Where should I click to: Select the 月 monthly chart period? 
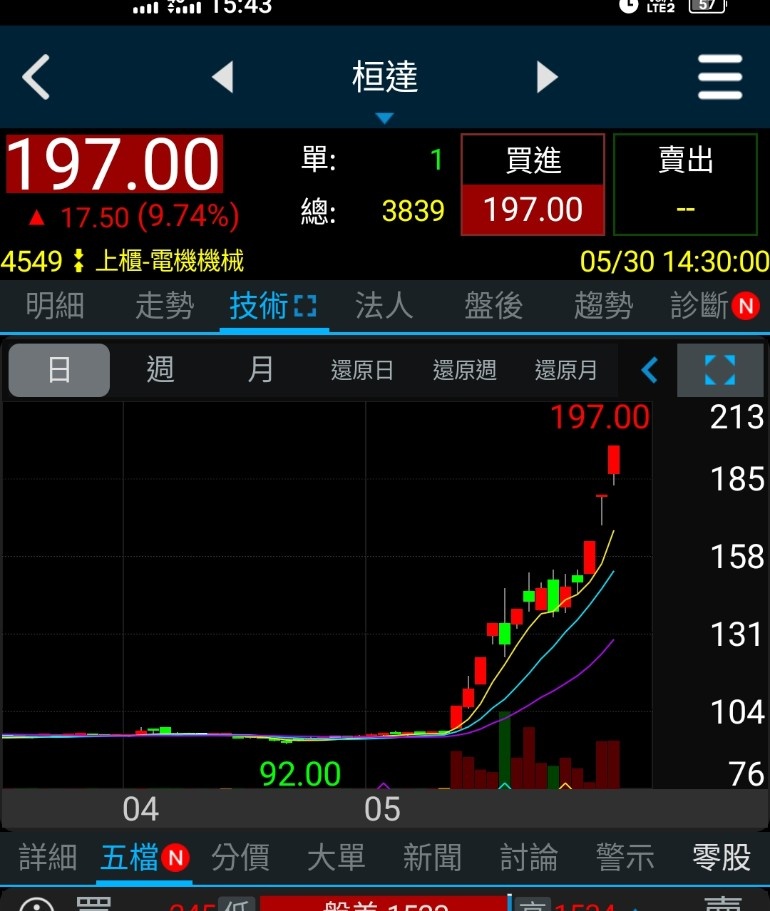pos(260,370)
